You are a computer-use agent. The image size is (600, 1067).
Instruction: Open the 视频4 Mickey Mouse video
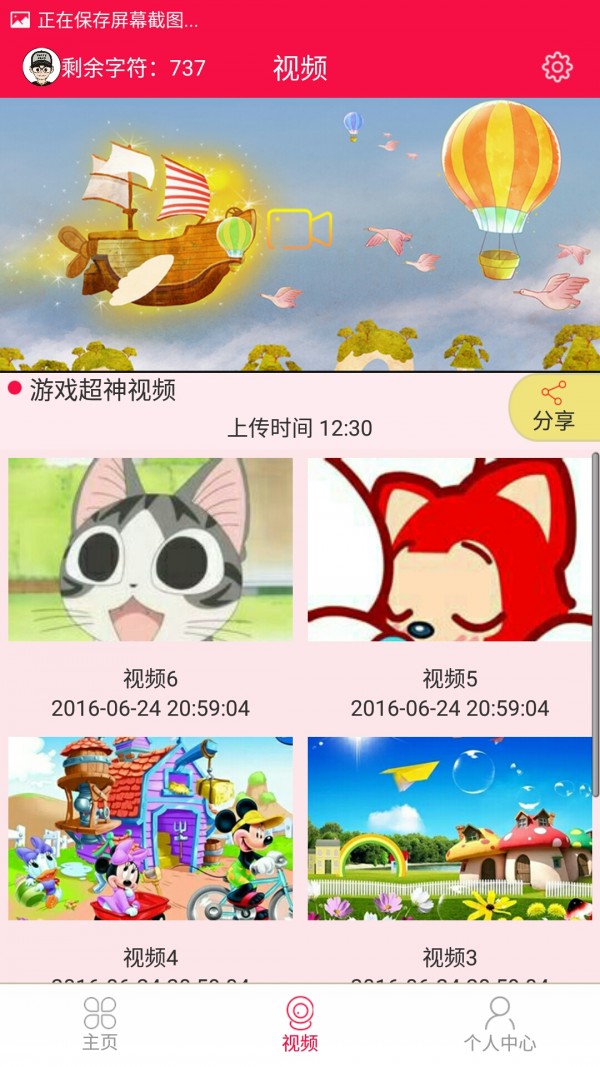(x=150, y=828)
